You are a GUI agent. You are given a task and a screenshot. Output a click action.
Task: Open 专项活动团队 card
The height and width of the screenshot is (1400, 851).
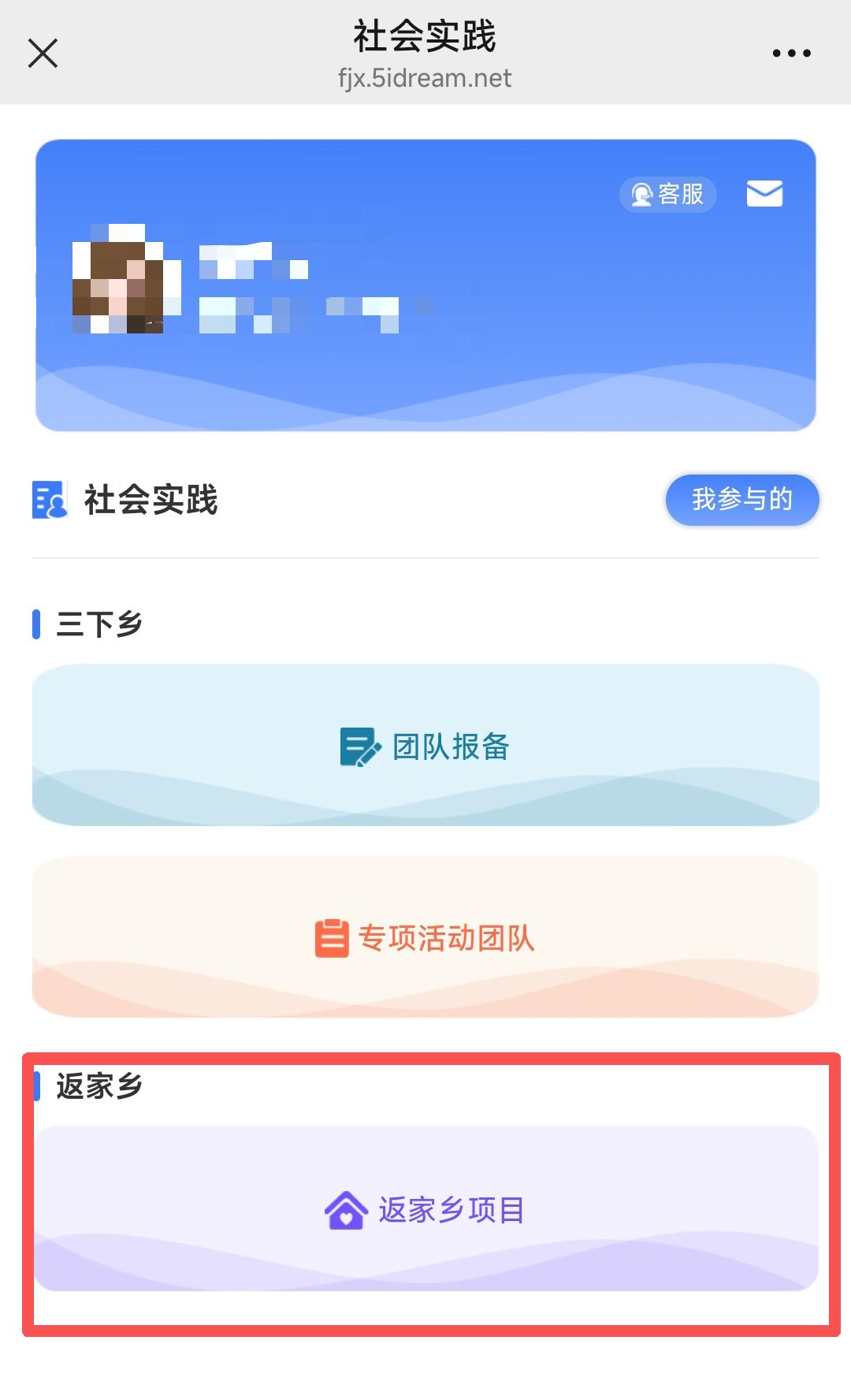point(425,937)
